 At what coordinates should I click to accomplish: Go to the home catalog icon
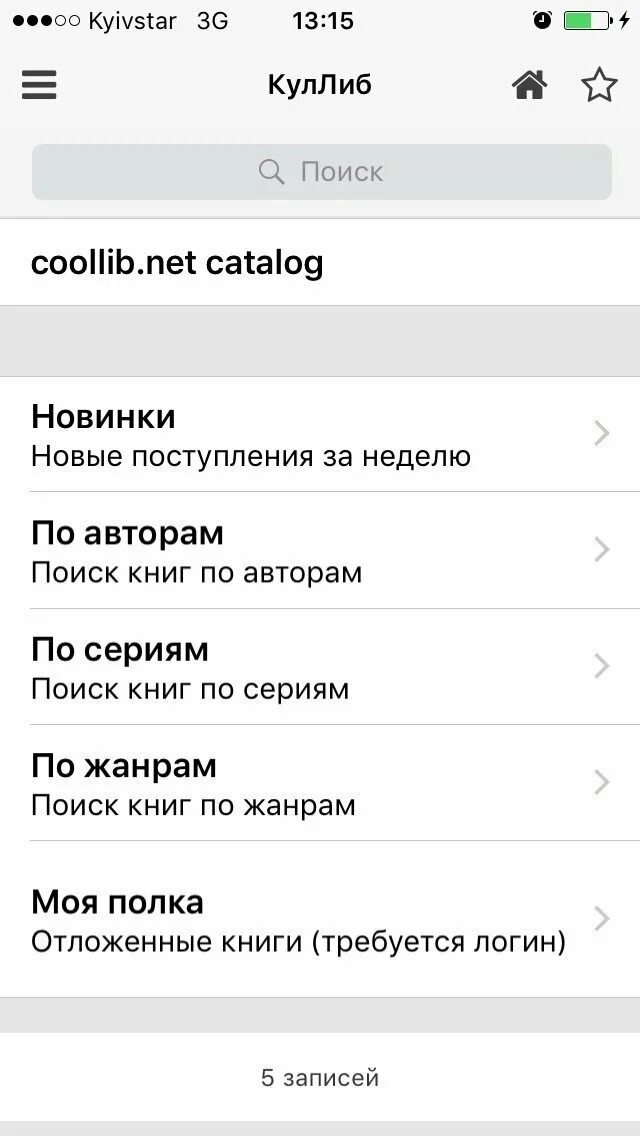tap(529, 85)
